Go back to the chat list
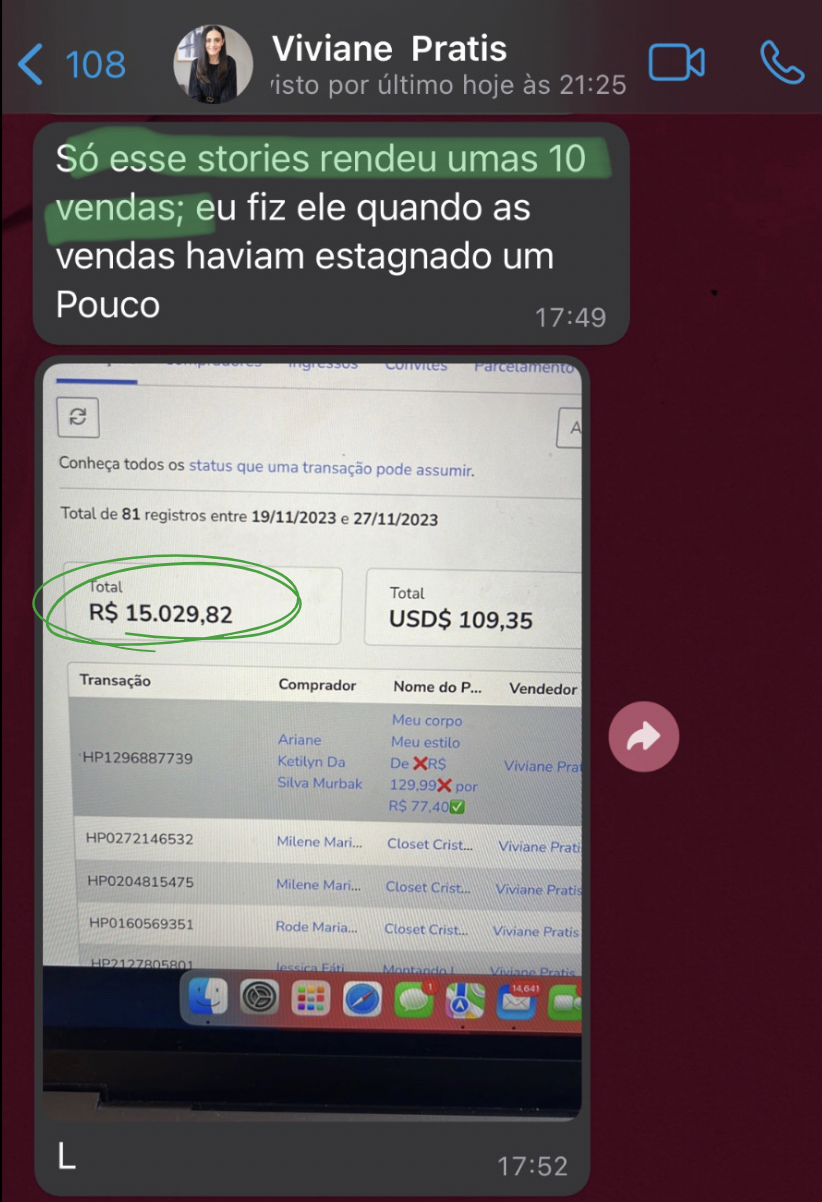Image resolution: width=822 pixels, height=1202 pixels. point(70,65)
